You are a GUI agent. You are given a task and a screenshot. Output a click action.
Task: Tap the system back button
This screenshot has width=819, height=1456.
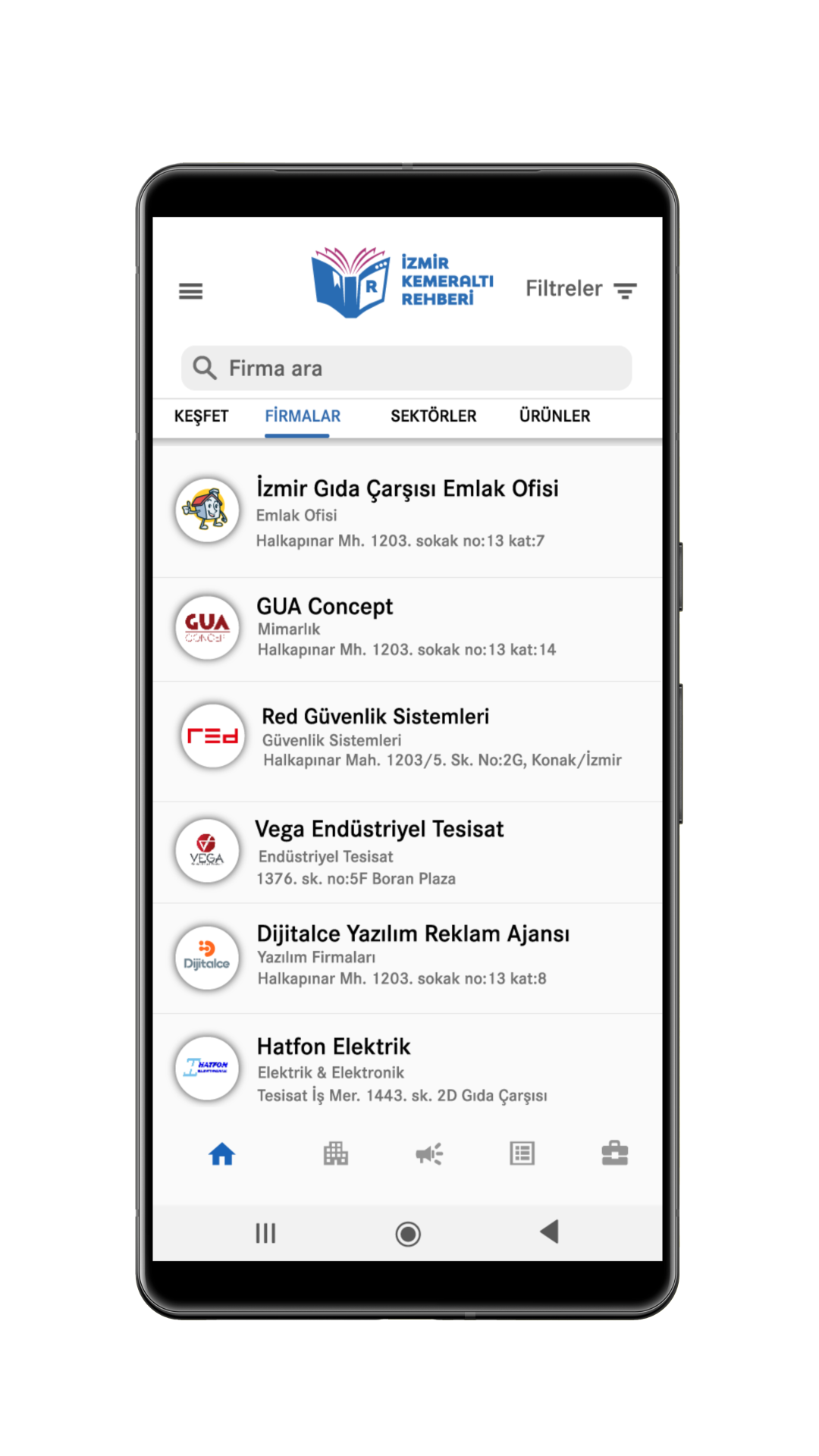click(550, 1232)
